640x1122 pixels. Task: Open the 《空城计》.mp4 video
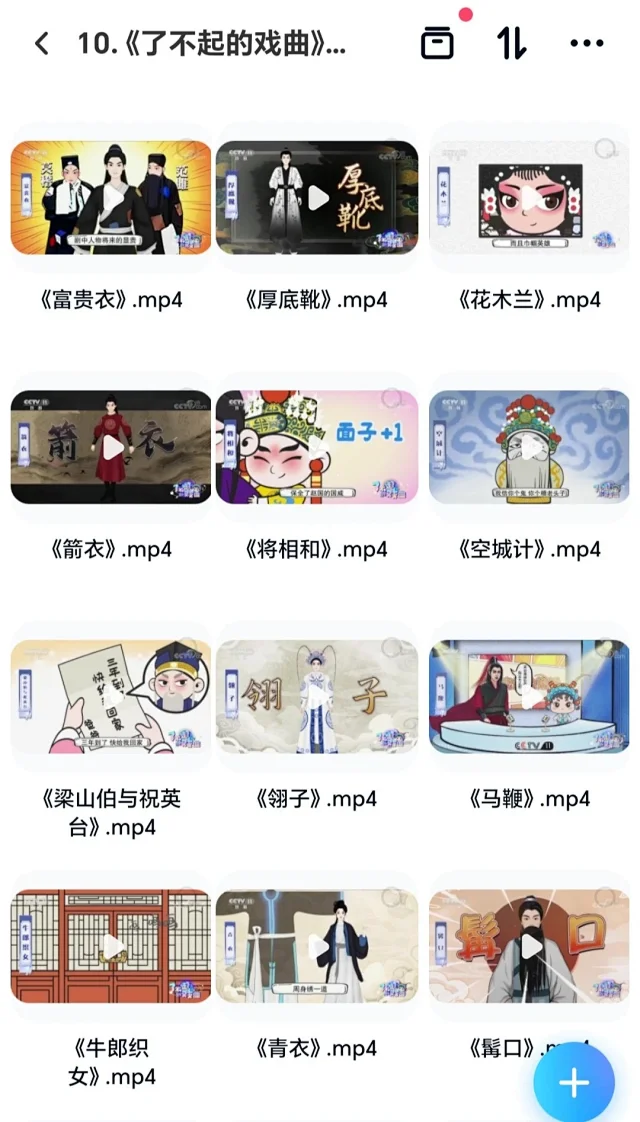tap(529, 447)
